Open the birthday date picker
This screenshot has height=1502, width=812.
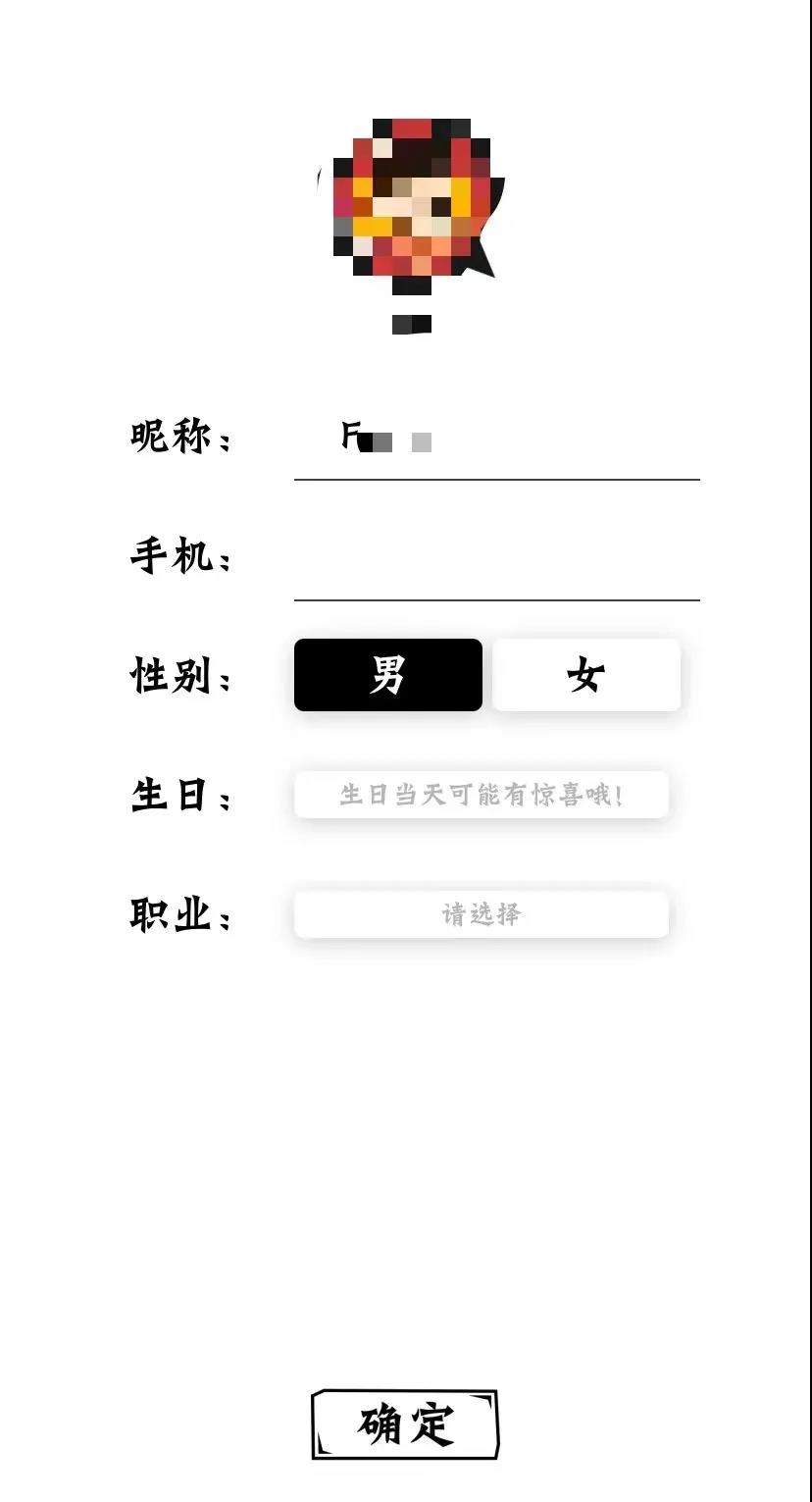(x=482, y=795)
